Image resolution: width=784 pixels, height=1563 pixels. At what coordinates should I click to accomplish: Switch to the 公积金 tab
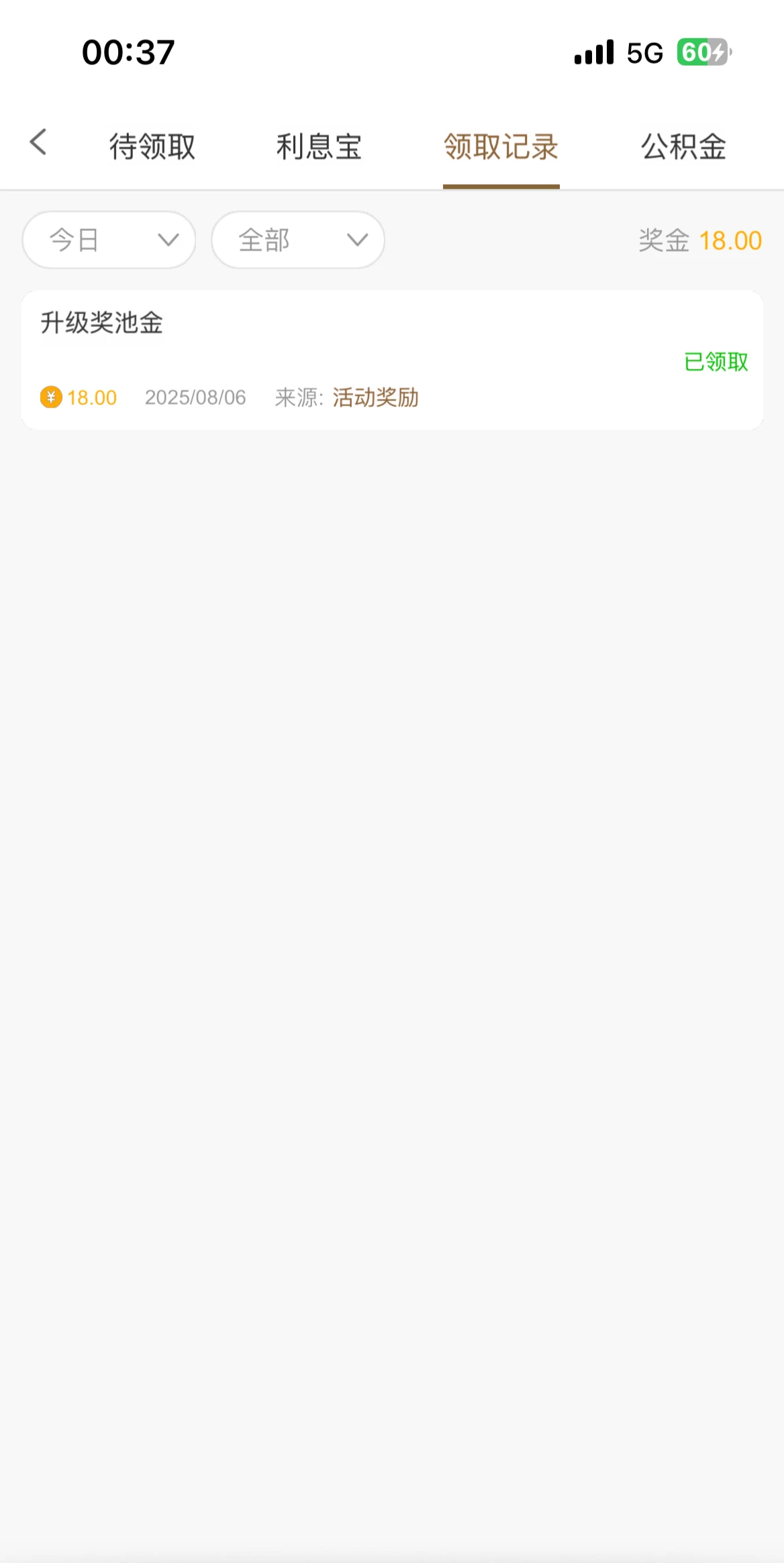[683, 146]
